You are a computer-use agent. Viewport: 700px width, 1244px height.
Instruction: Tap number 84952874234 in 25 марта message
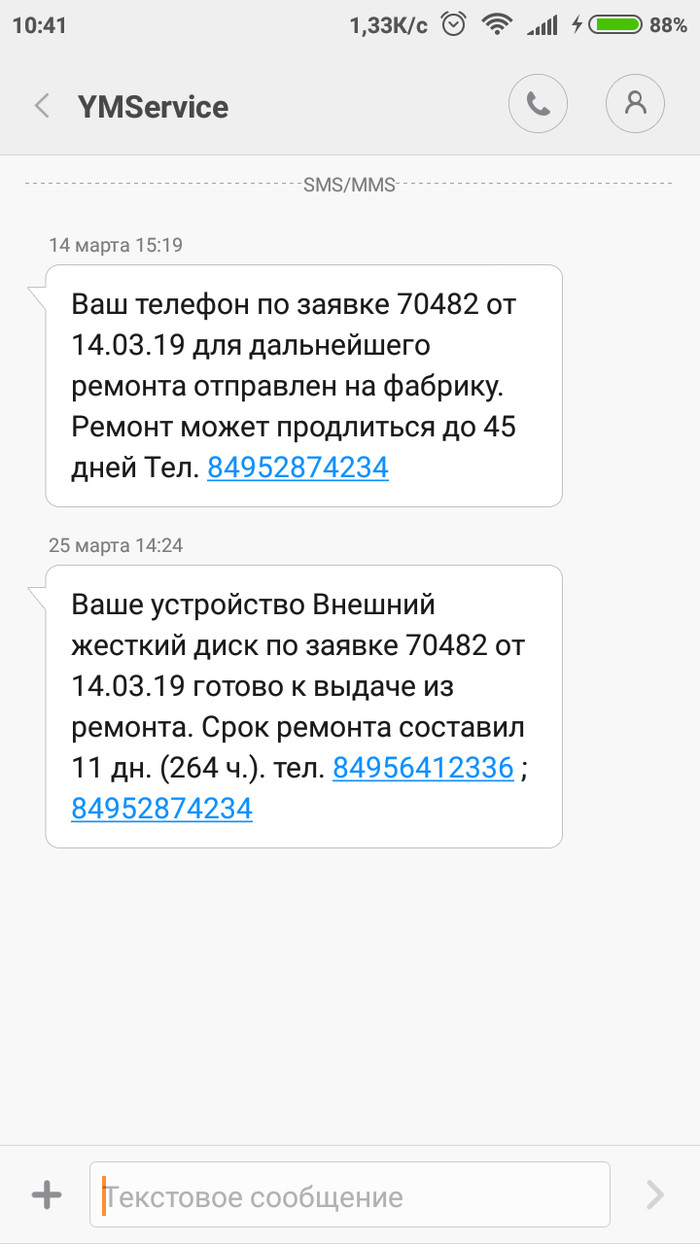click(x=162, y=808)
